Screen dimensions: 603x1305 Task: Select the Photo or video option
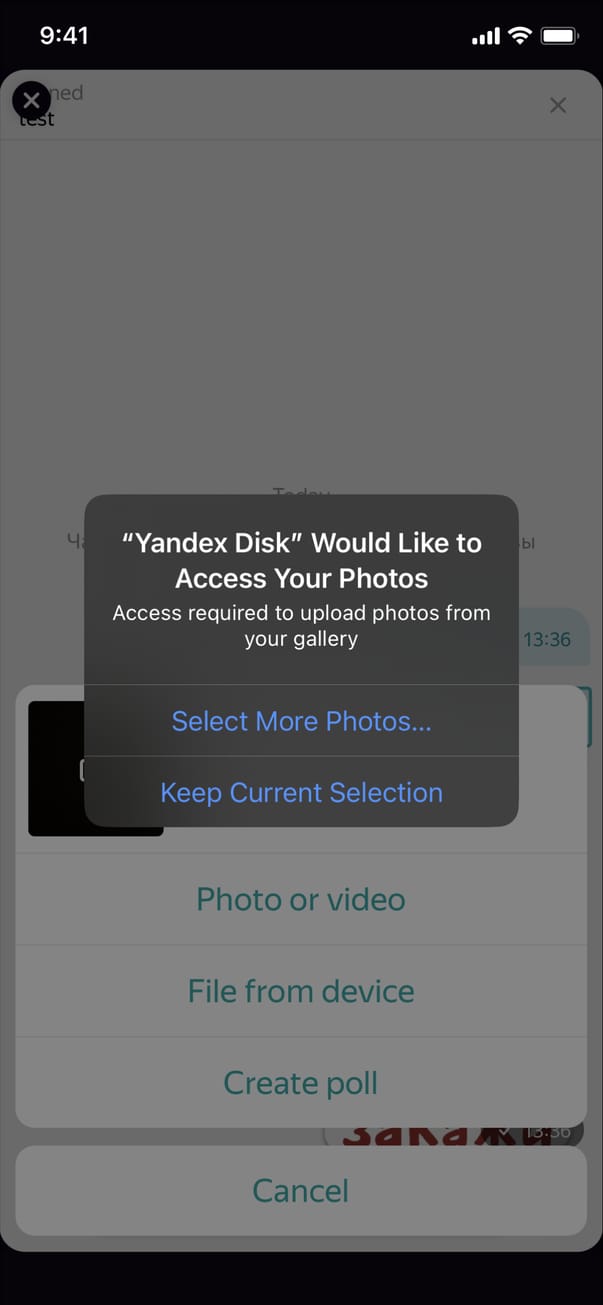[x=301, y=899]
